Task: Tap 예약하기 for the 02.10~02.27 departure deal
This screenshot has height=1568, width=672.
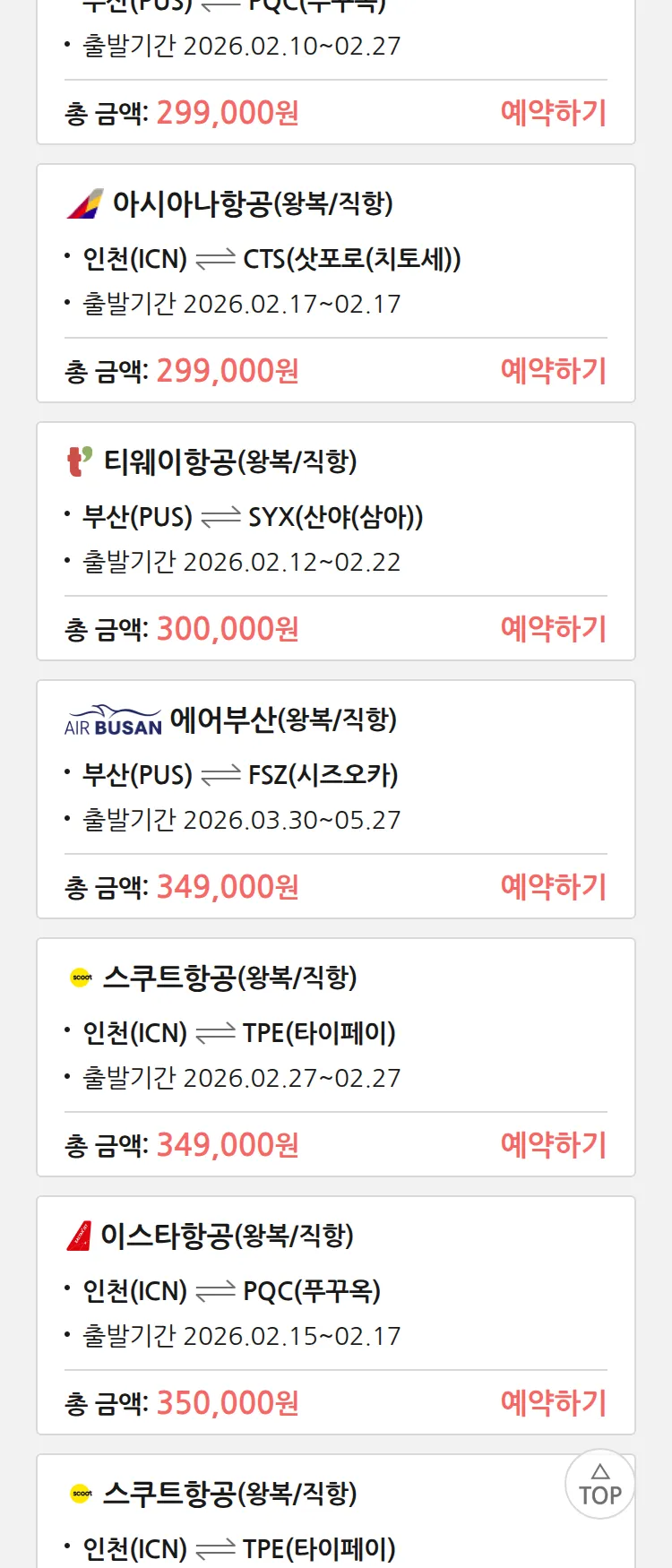Action: pos(553,113)
